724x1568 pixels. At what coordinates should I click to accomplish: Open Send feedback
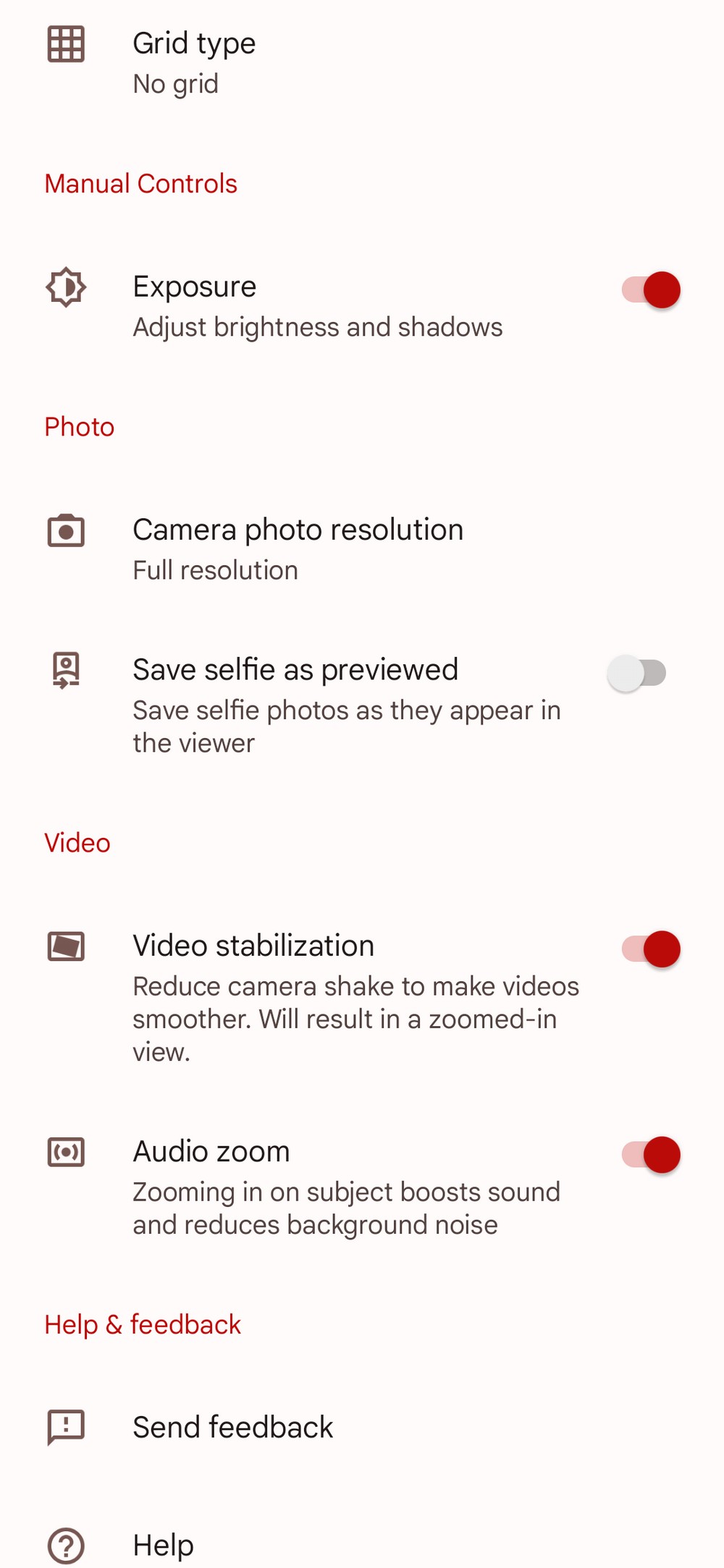click(232, 1427)
